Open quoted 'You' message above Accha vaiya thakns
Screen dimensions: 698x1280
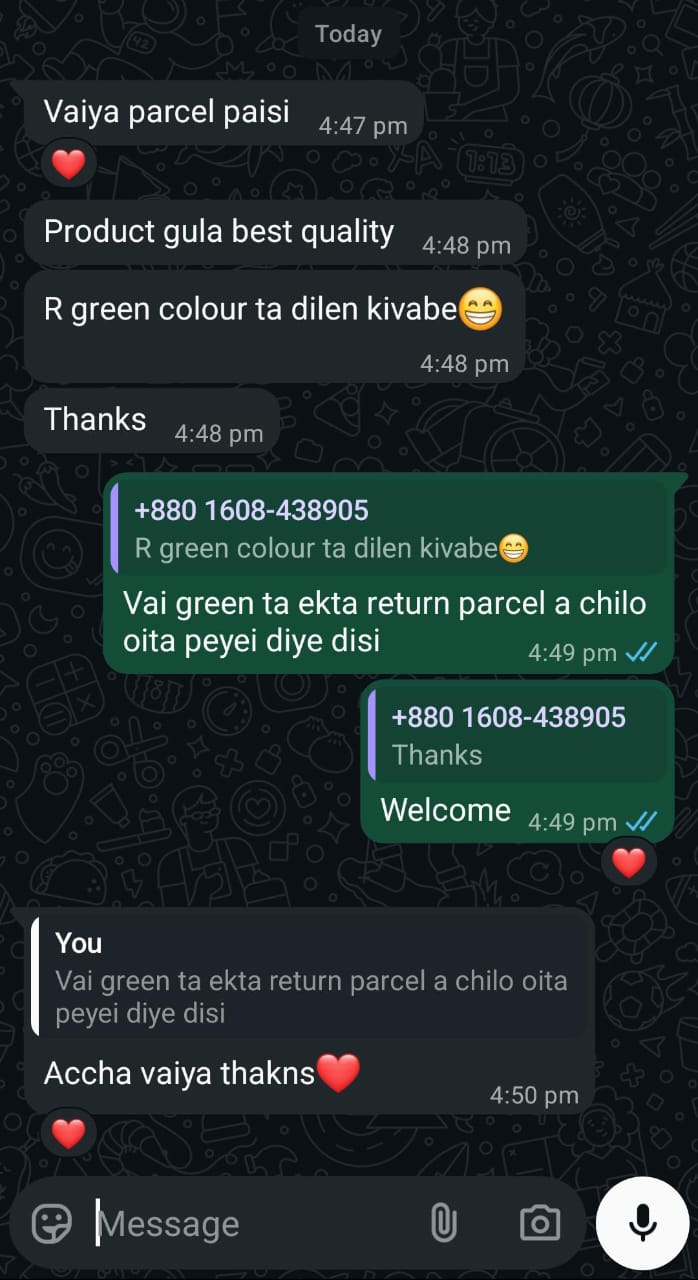coord(312,978)
